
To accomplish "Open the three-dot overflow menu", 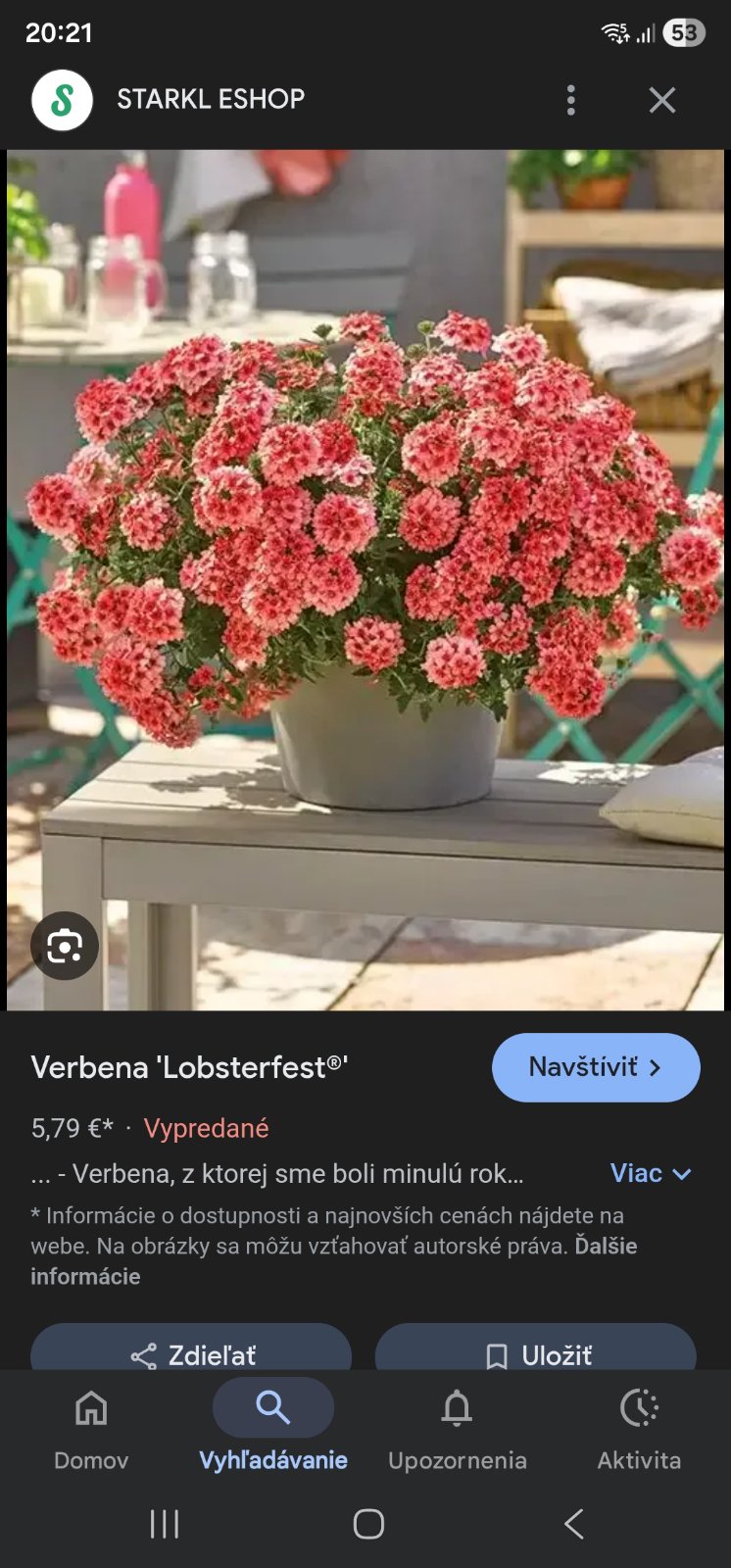I will 571,100.
